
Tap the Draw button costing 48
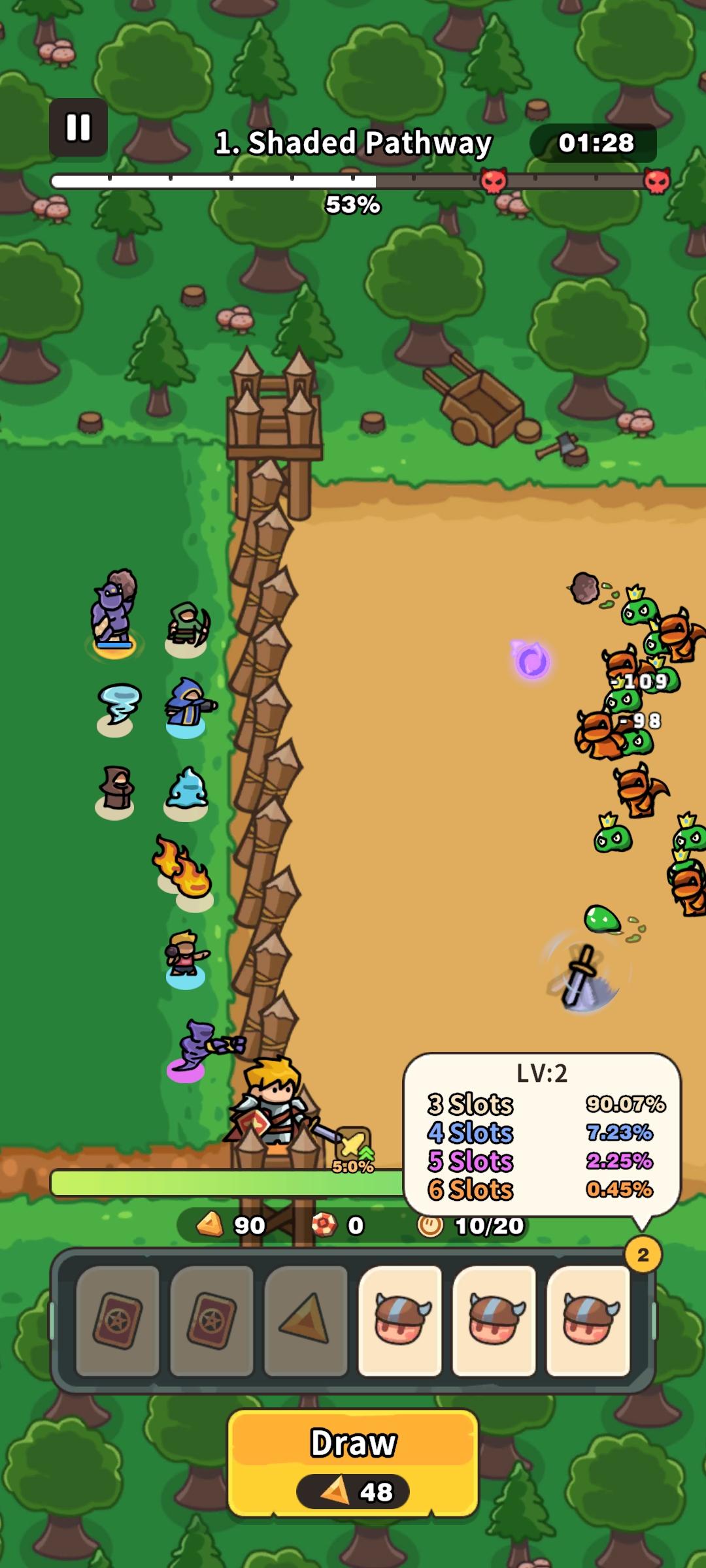tap(353, 1462)
